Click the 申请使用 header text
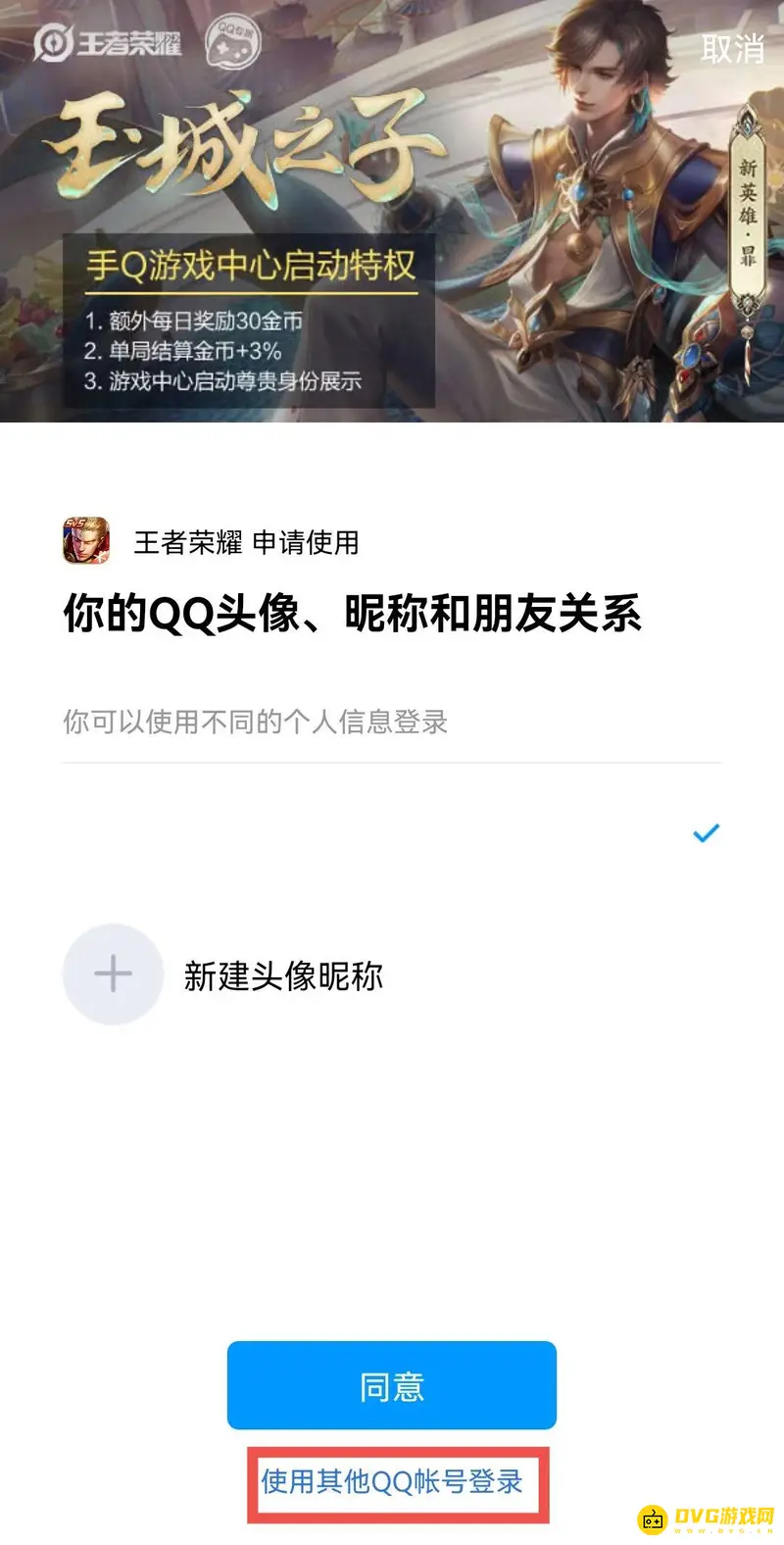The image size is (784, 1545). [x=310, y=545]
